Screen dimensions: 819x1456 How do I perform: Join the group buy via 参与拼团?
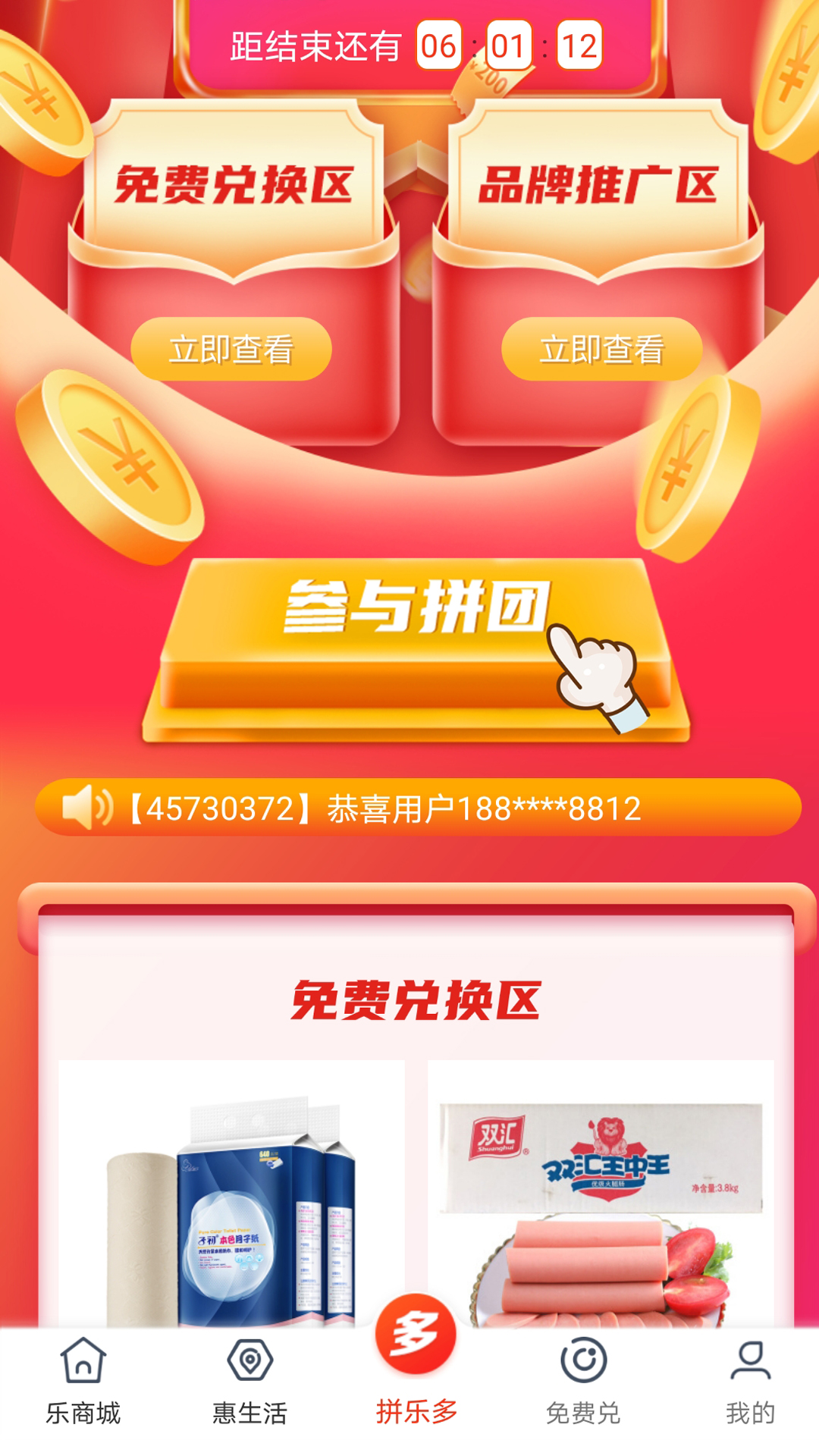tap(416, 645)
